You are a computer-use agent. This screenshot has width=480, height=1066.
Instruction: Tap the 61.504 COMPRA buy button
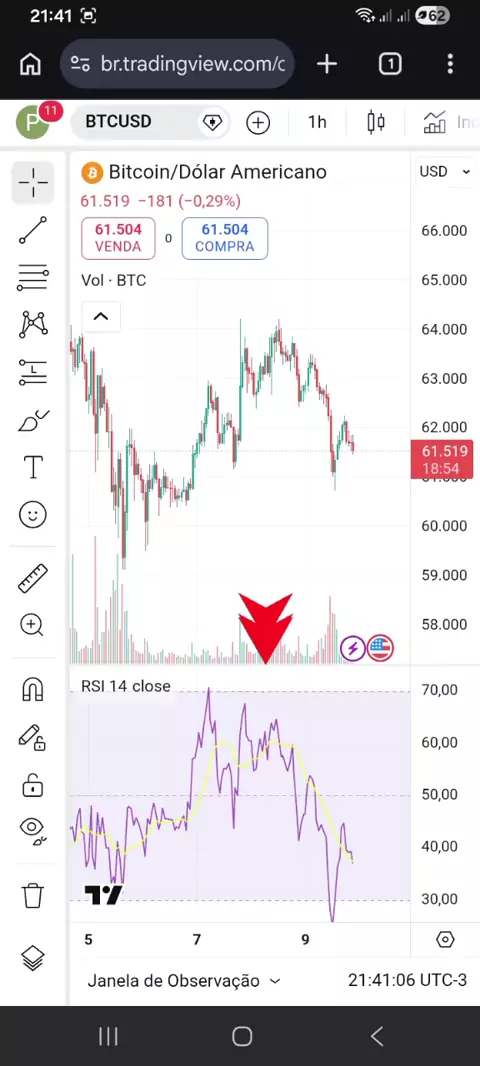click(x=224, y=238)
